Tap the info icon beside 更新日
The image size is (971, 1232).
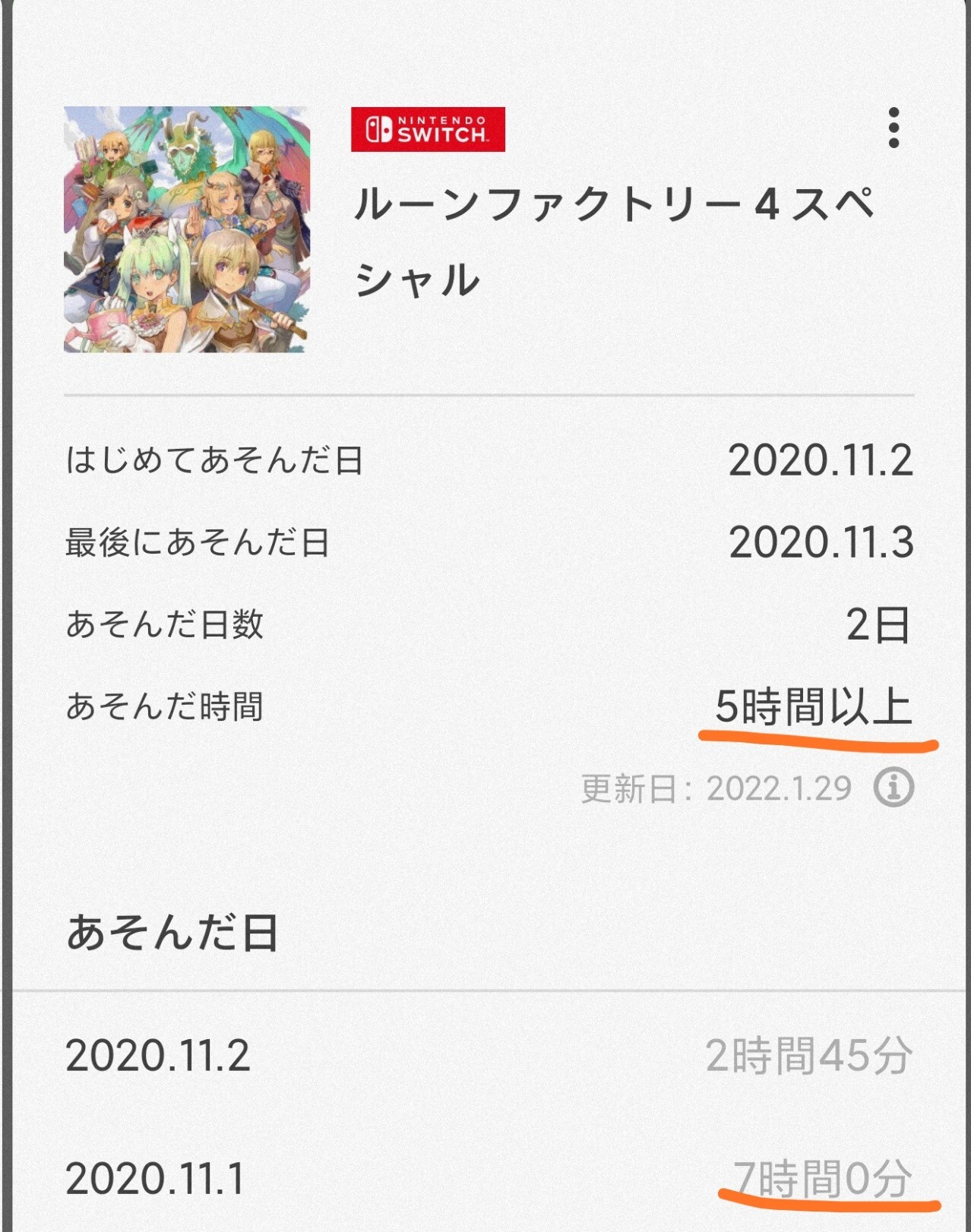coord(893,788)
